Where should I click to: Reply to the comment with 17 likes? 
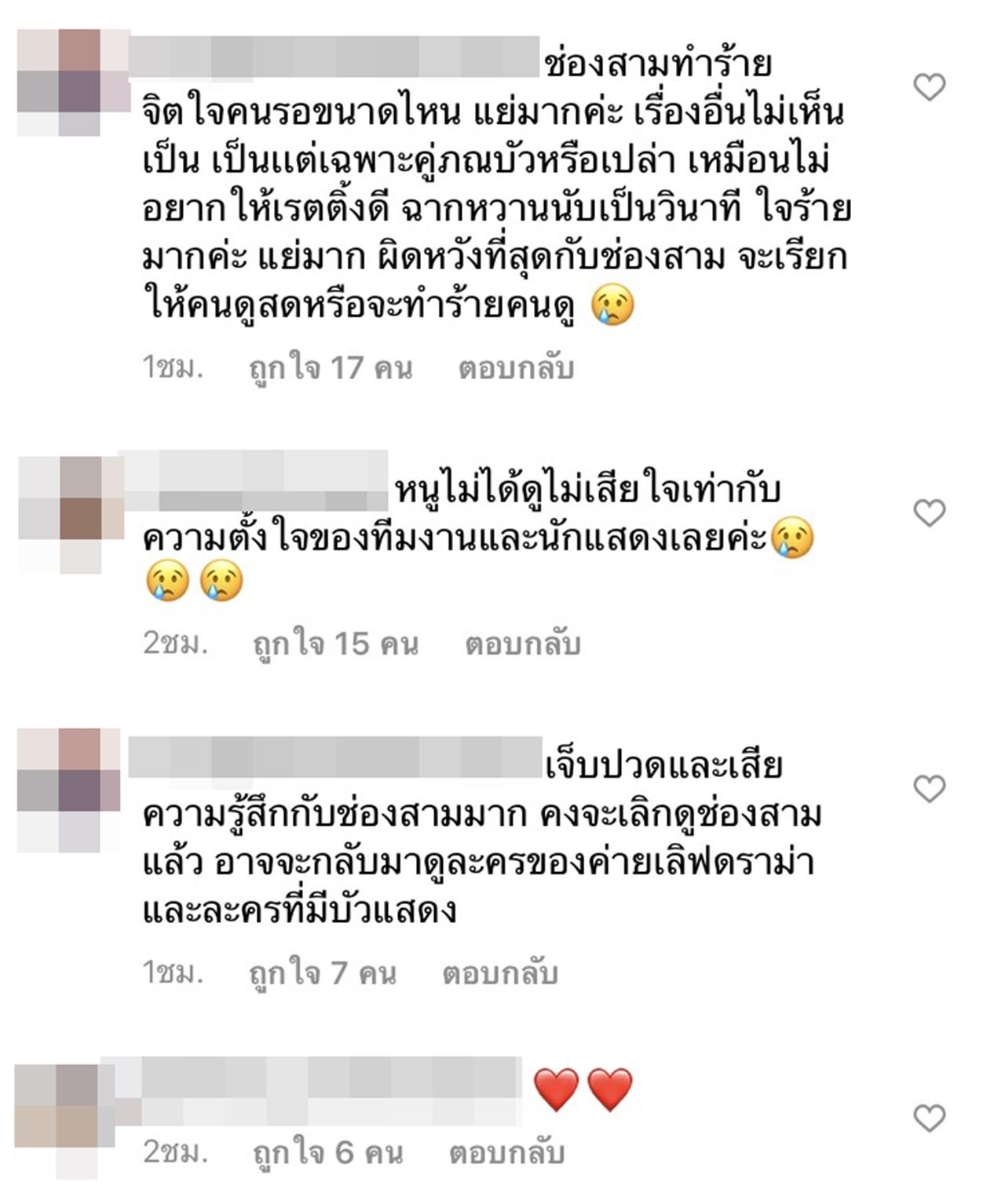[x=516, y=367]
